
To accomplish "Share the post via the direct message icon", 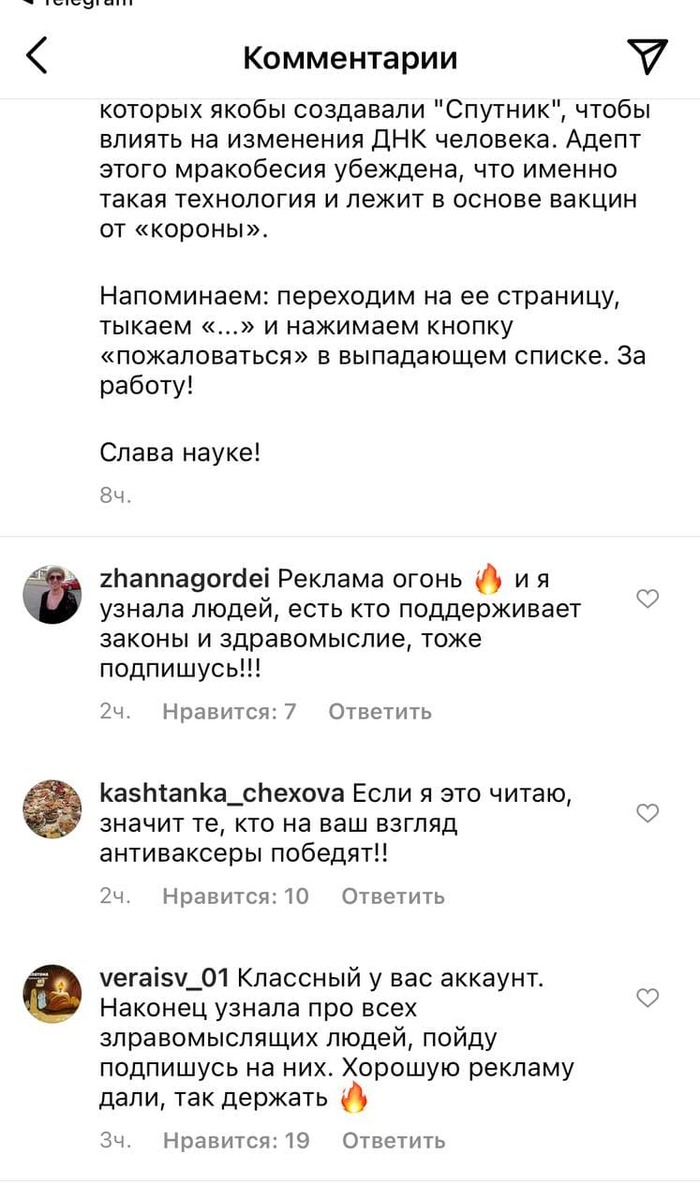I will (646, 57).
